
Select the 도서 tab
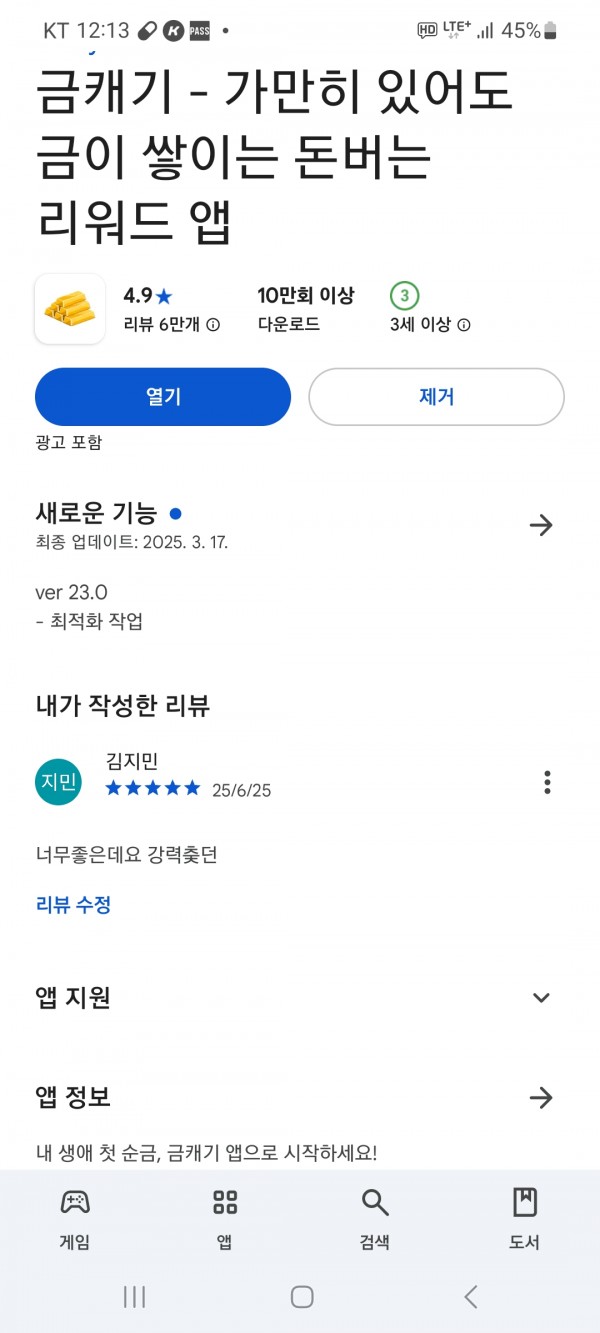pyautogui.click(x=525, y=1220)
